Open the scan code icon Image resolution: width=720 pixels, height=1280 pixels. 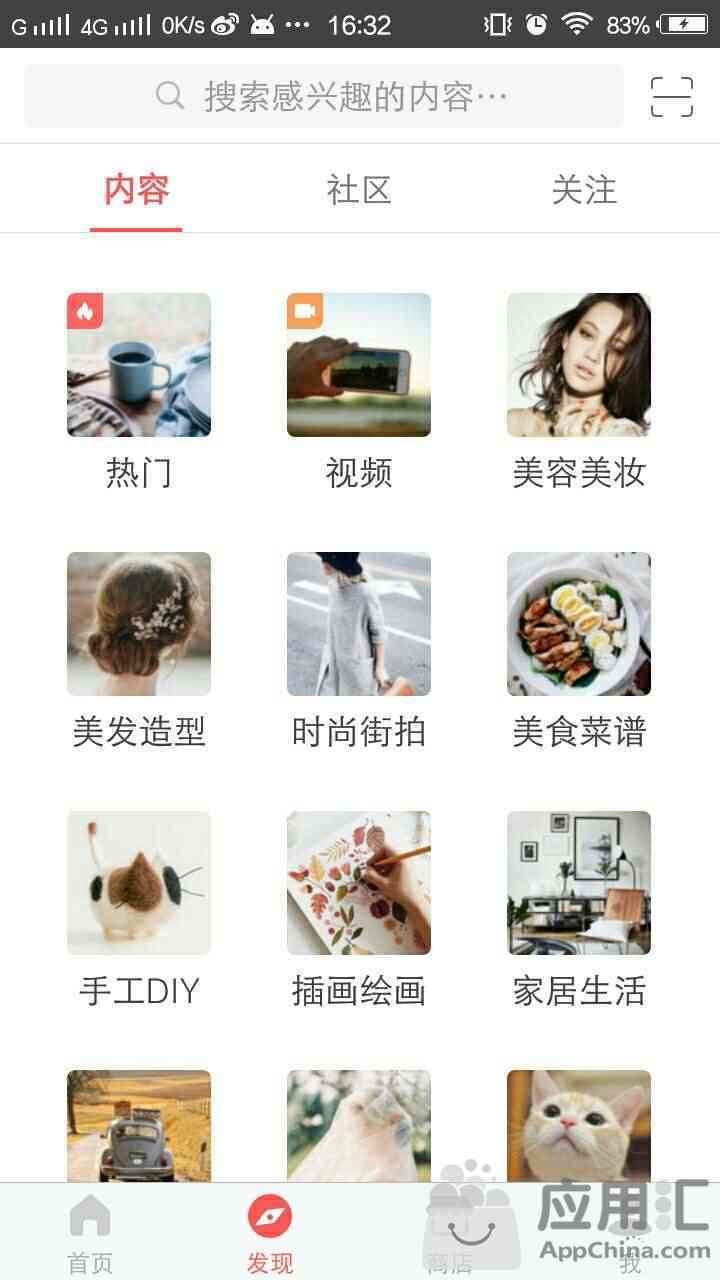(x=671, y=97)
